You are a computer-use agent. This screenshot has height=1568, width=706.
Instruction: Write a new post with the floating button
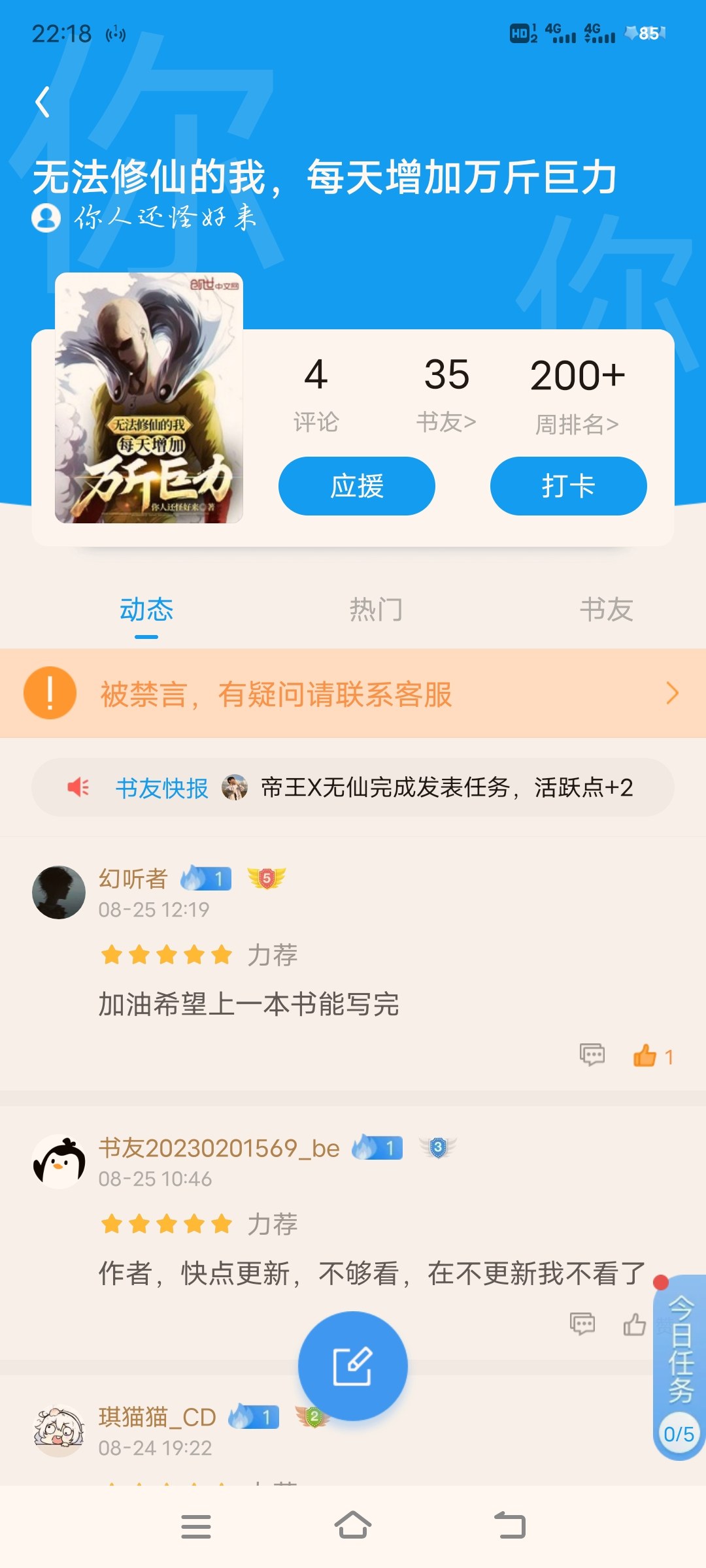point(353,1365)
